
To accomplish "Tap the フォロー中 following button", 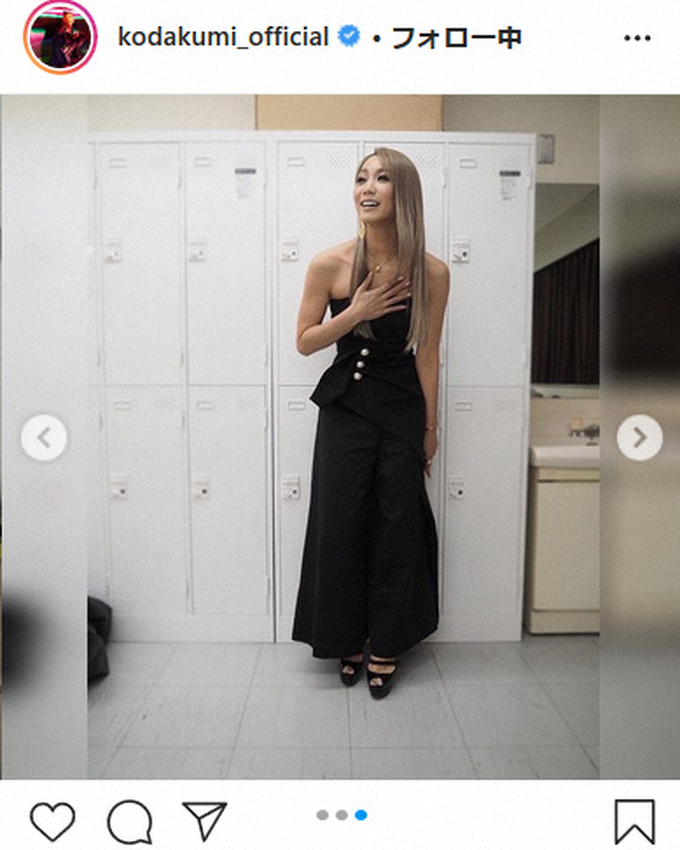I will (x=456, y=38).
